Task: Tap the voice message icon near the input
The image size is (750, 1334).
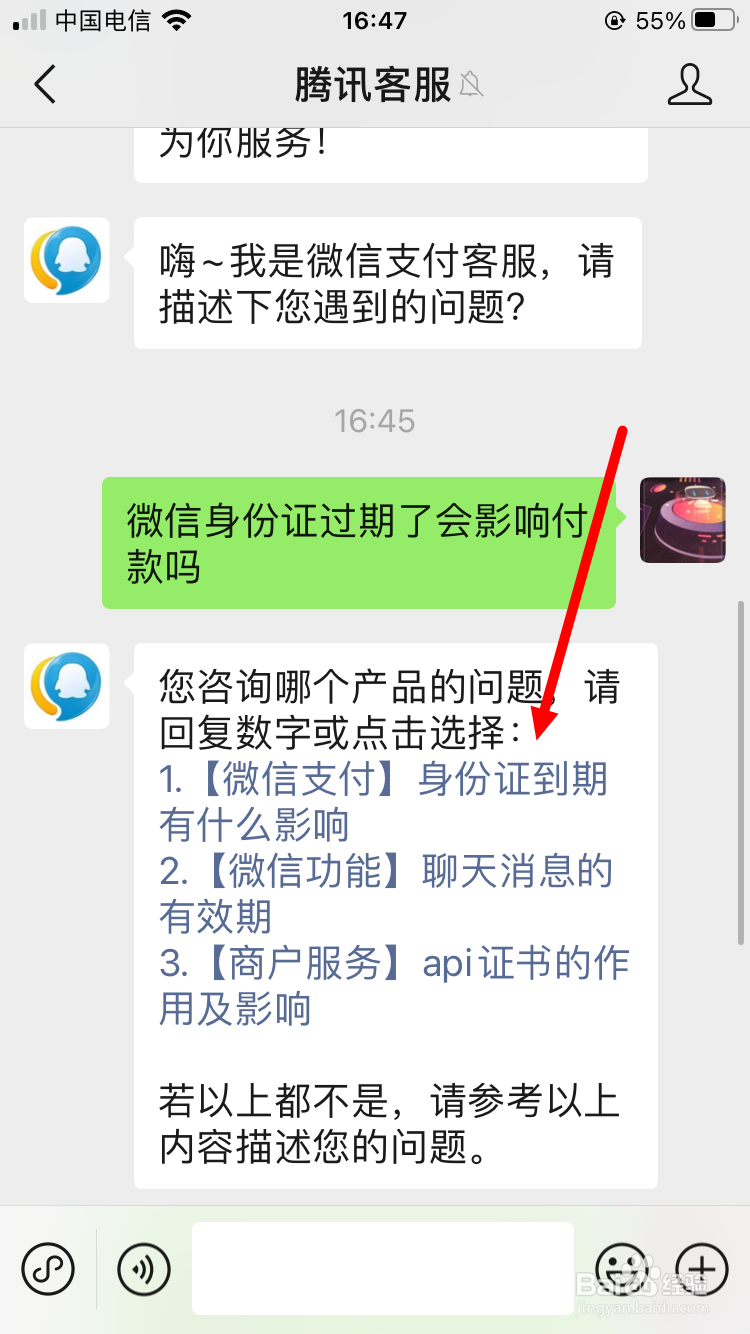Action: tap(143, 1268)
